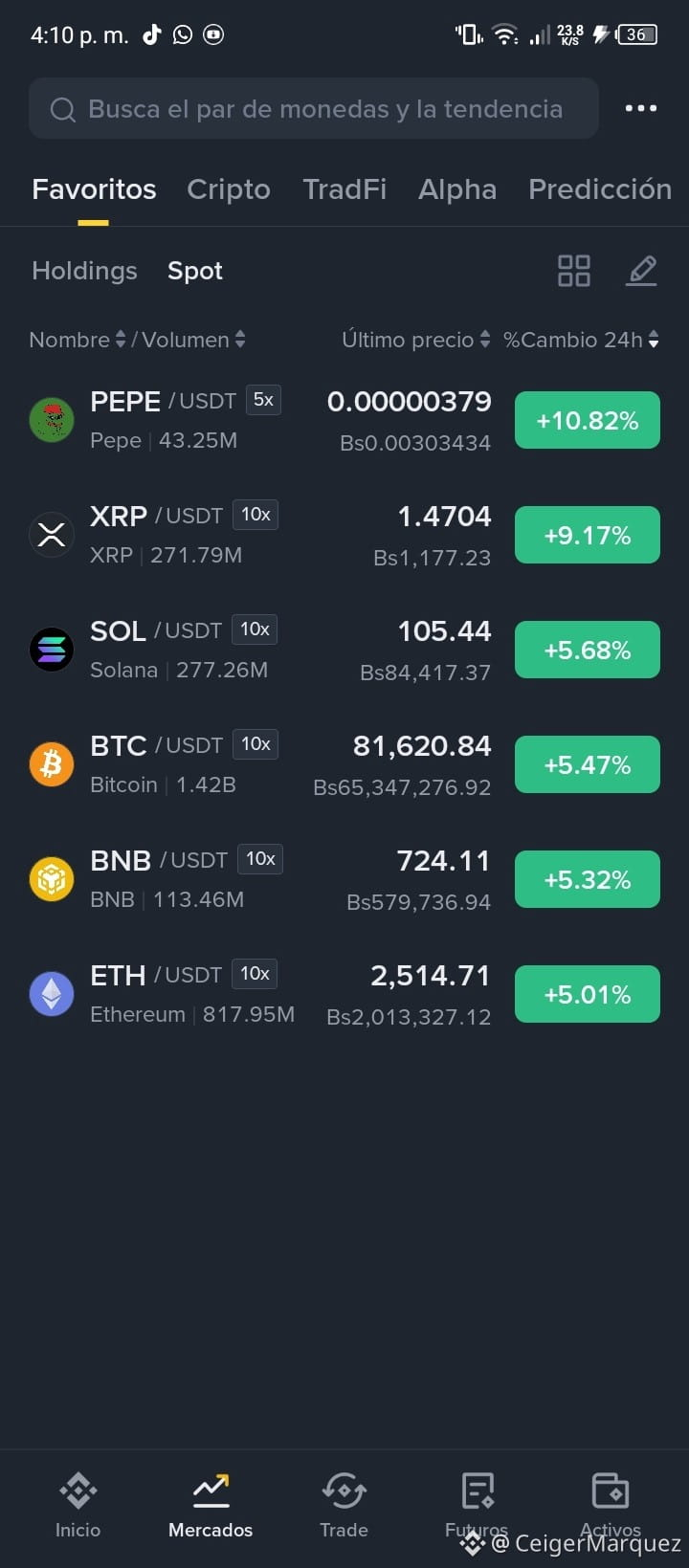Open the XRP/USDT pair
The width and height of the screenshot is (689, 1568).
point(344,536)
